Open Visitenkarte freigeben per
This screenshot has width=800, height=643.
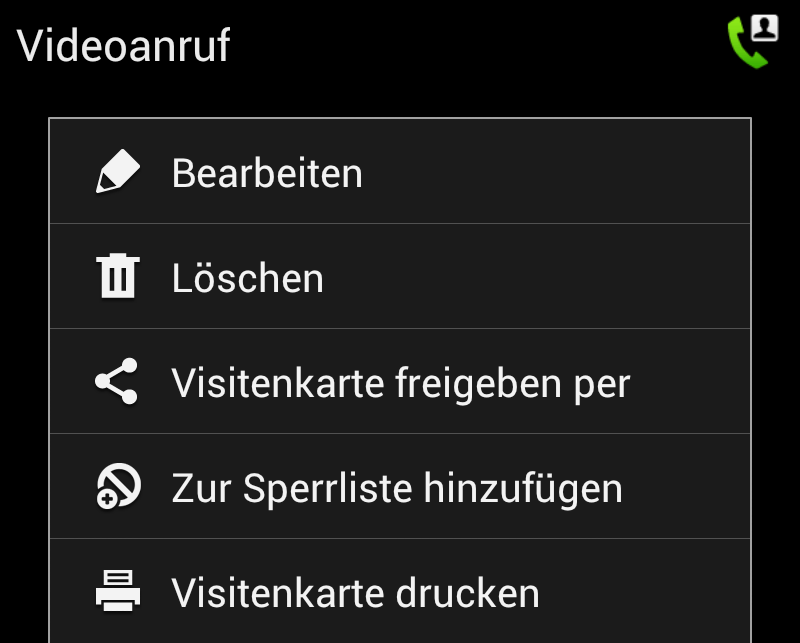(x=400, y=383)
